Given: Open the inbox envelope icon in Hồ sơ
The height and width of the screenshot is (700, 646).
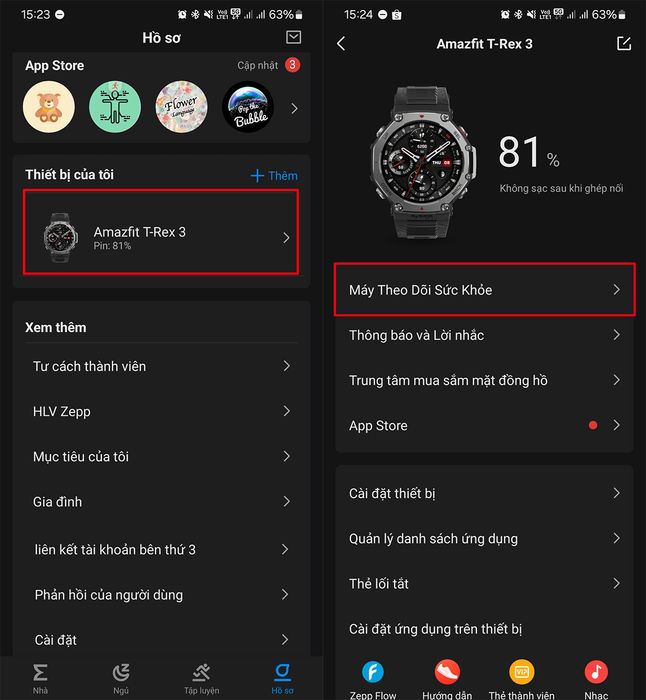Looking at the screenshot, I should click(293, 37).
